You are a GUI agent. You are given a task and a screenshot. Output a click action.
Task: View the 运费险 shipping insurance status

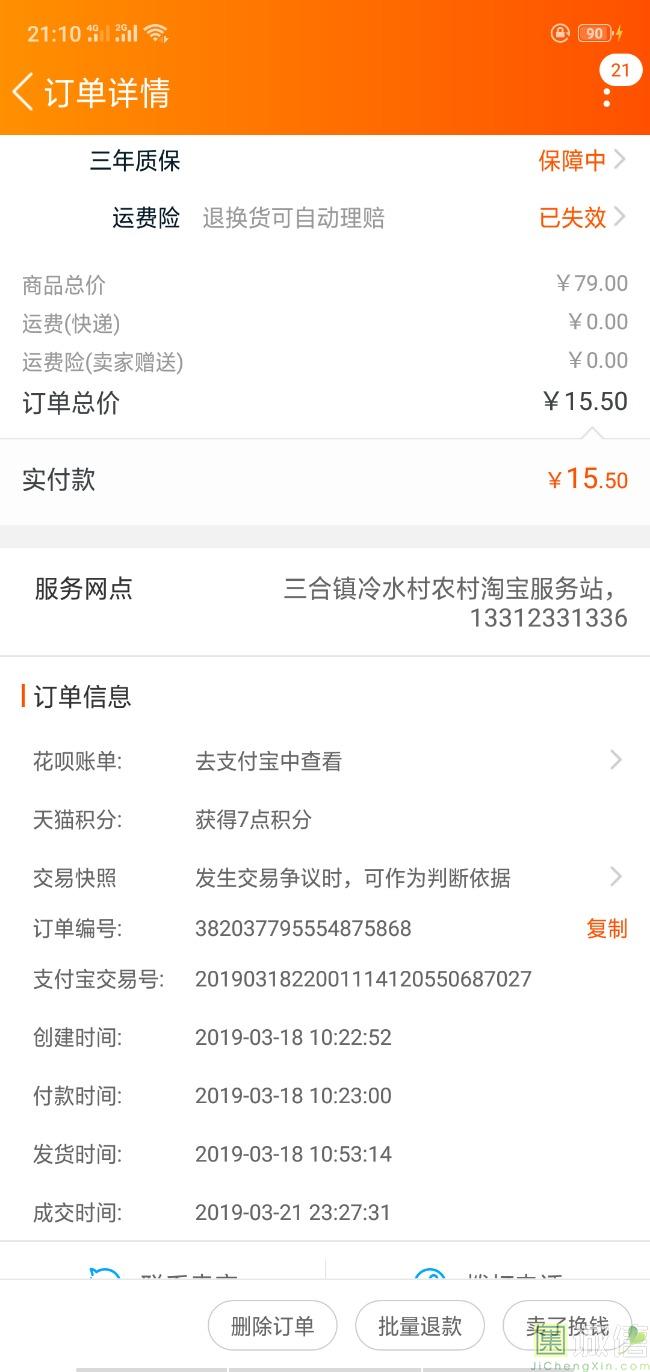tap(582, 218)
